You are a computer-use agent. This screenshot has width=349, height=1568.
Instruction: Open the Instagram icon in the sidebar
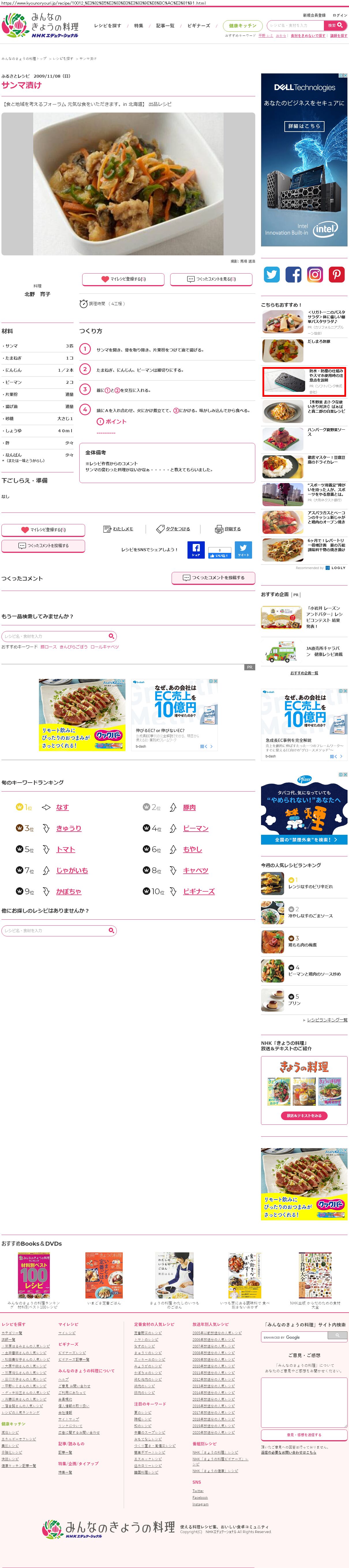315,274
